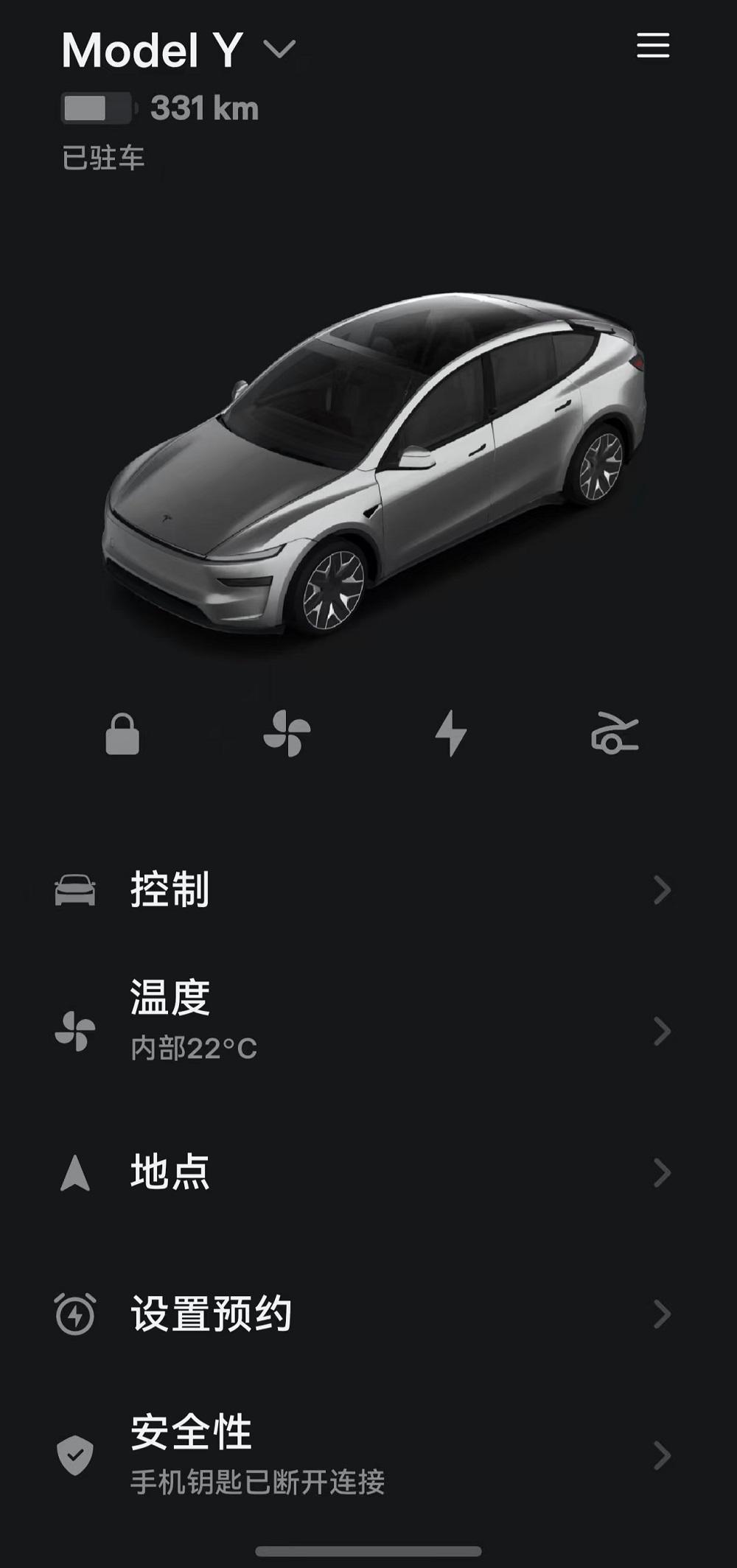Open the 温度 climate row

(361, 1030)
